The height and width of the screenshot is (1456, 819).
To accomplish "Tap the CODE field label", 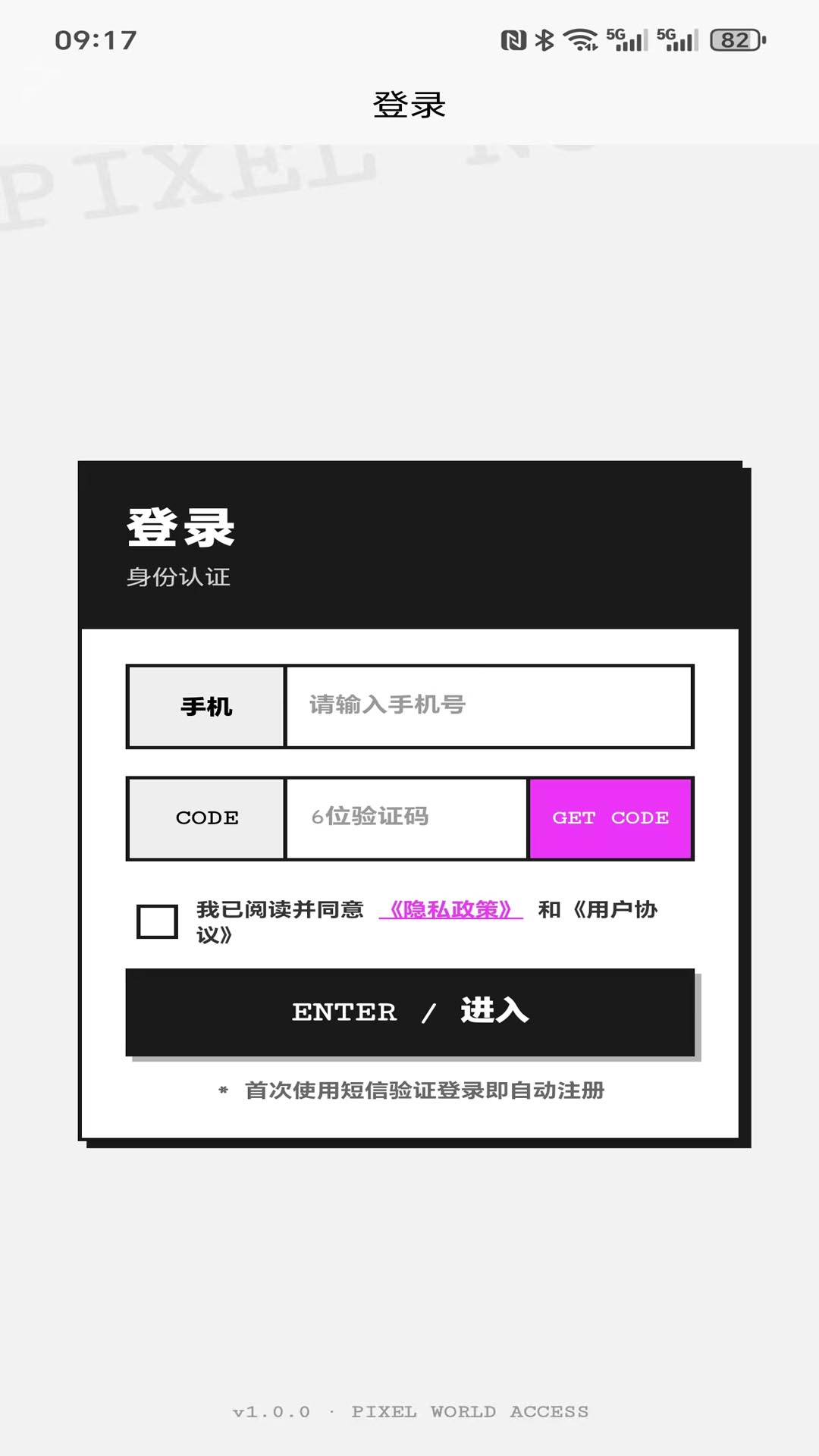I will tap(206, 817).
